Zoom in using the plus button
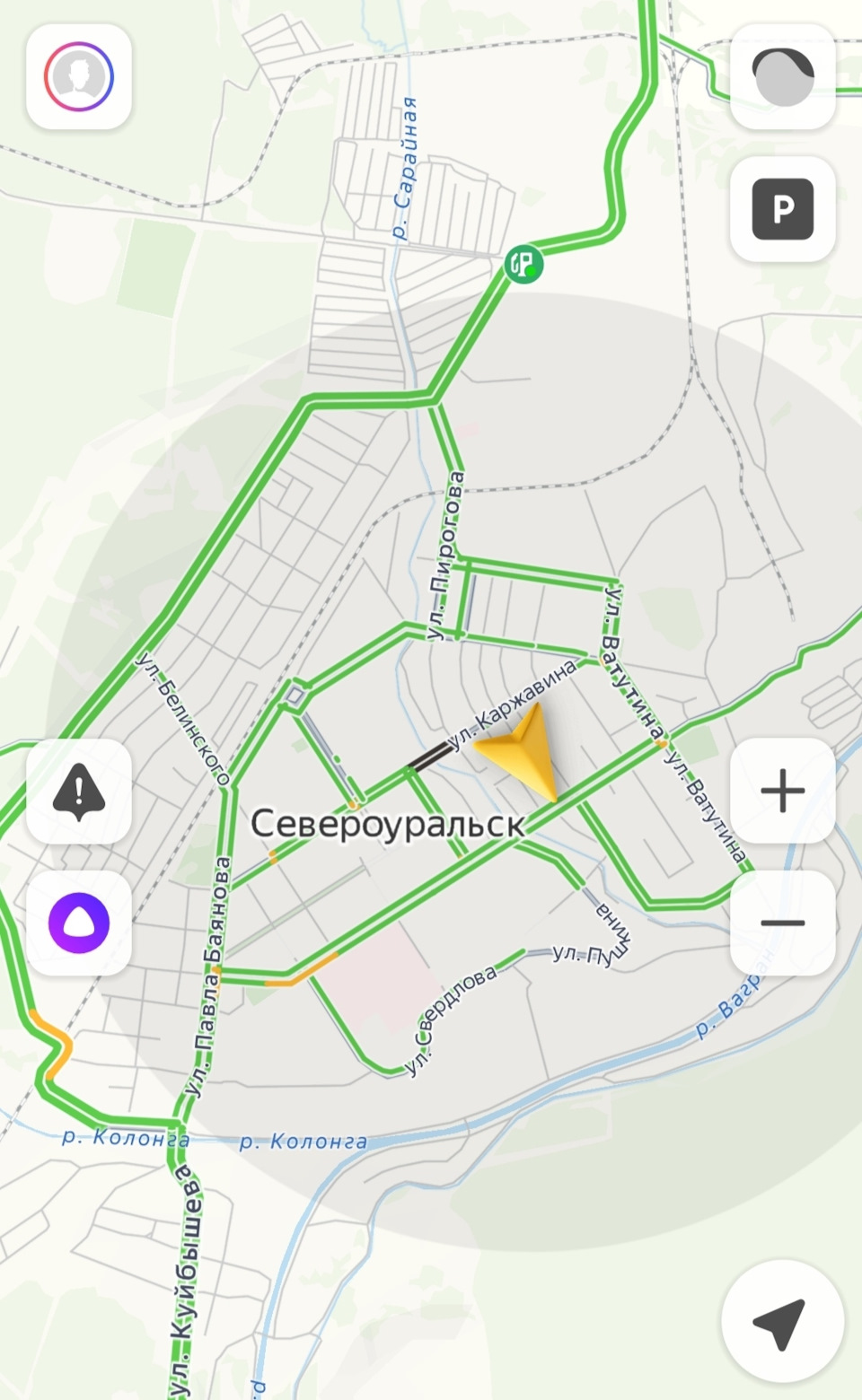 782,789
